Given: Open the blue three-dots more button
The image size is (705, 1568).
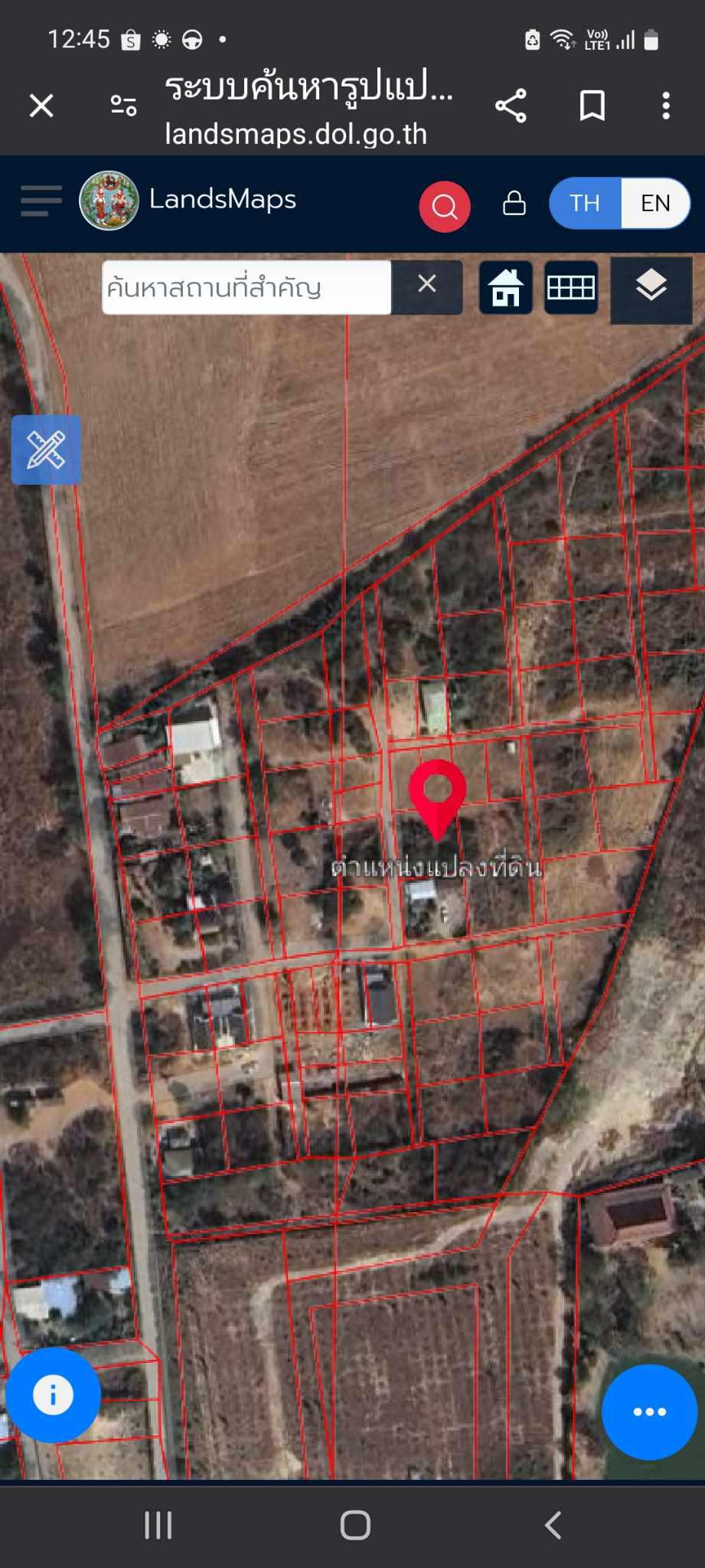Looking at the screenshot, I should (x=649, y=1412).
